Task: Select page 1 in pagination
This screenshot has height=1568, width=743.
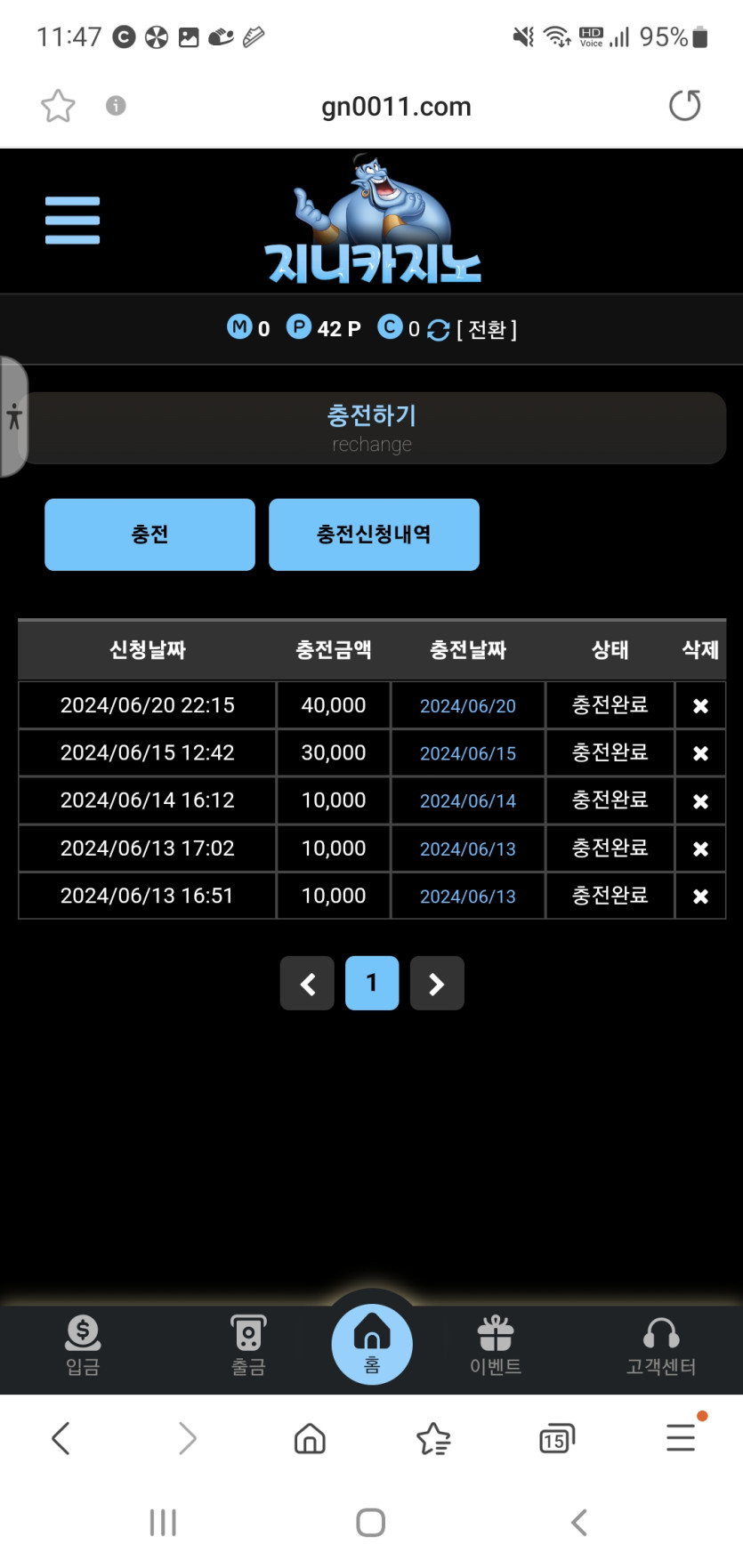Action: pyautogui.click(x=372, y=984)
